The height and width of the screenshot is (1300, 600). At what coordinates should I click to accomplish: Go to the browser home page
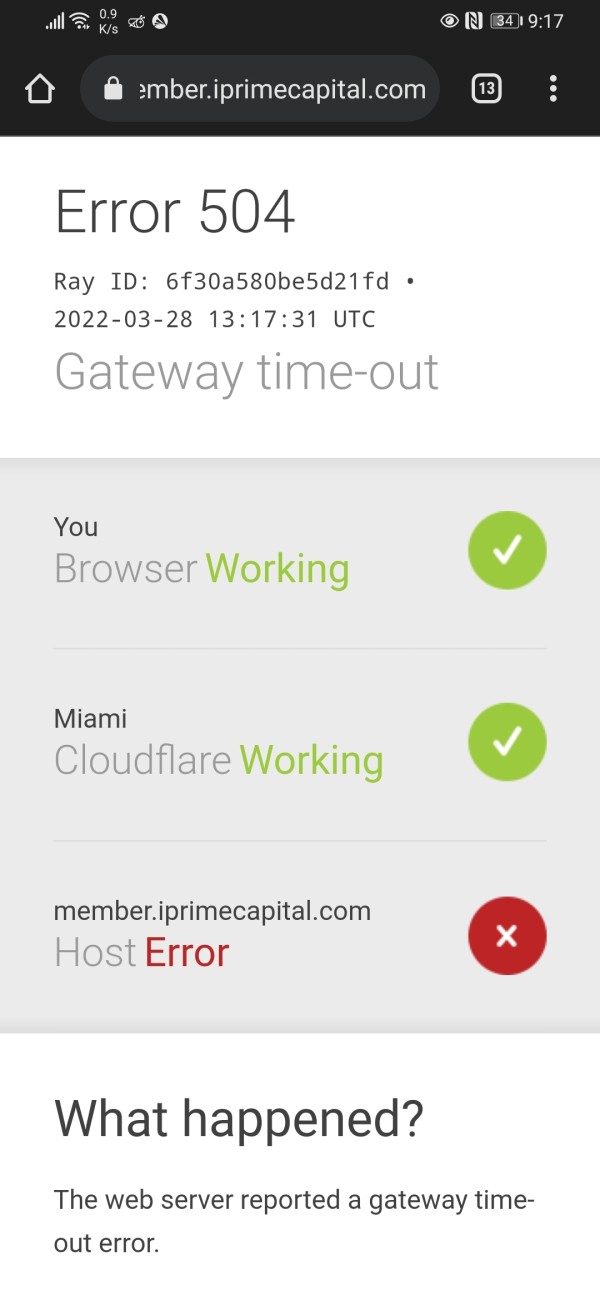tap(39, 90)
